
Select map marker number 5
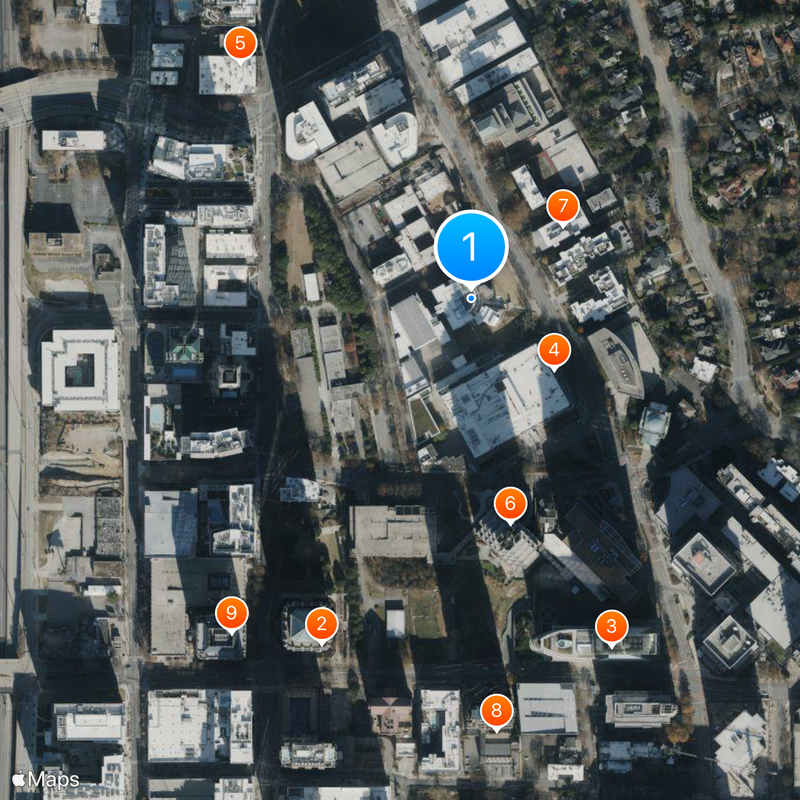(240, 44)
